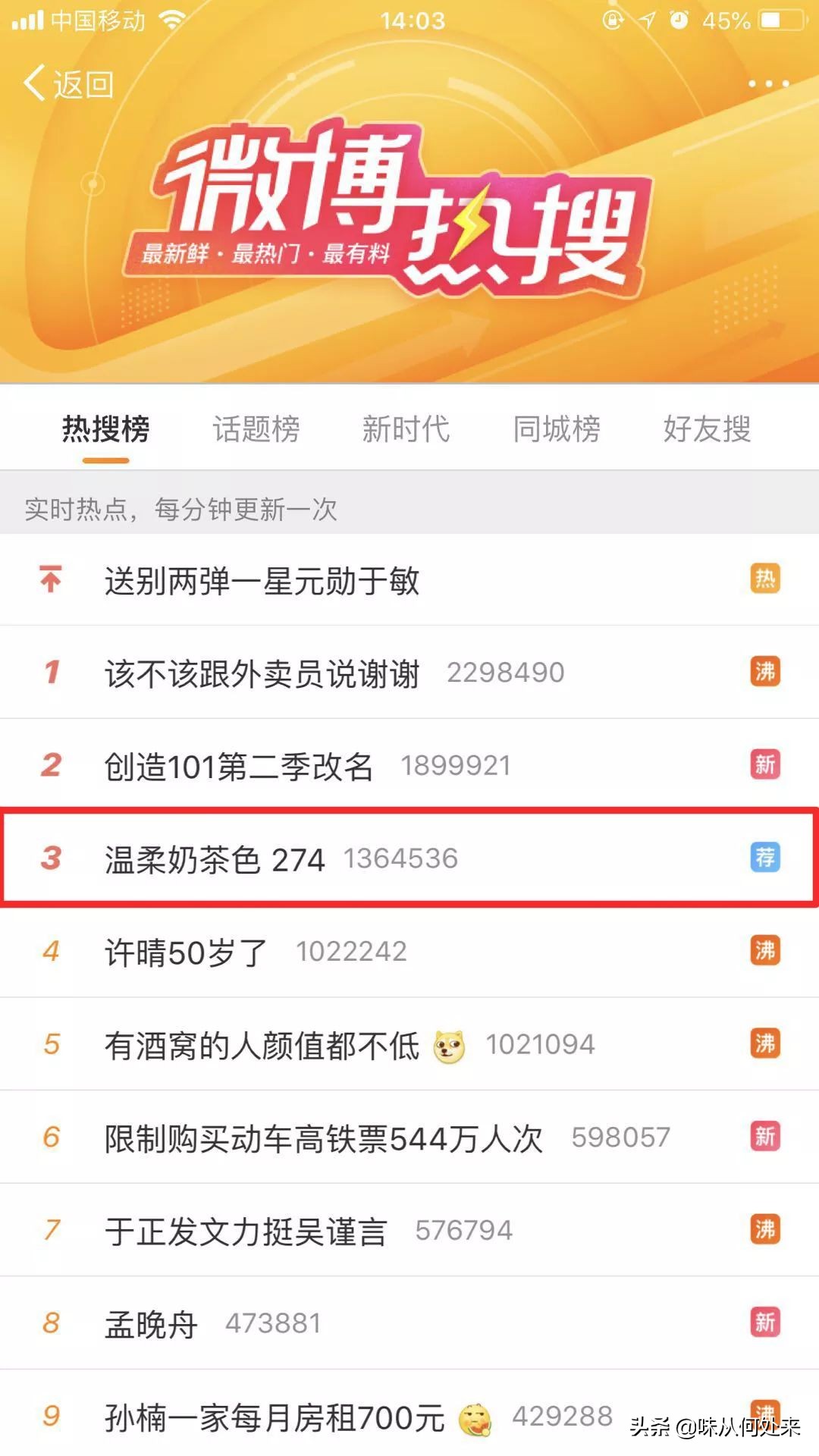The height and width of the screenshot is (1456, 819).
Task: Tap the 新 badge next to 孟晚舟
Action: tap(765, 1323)
